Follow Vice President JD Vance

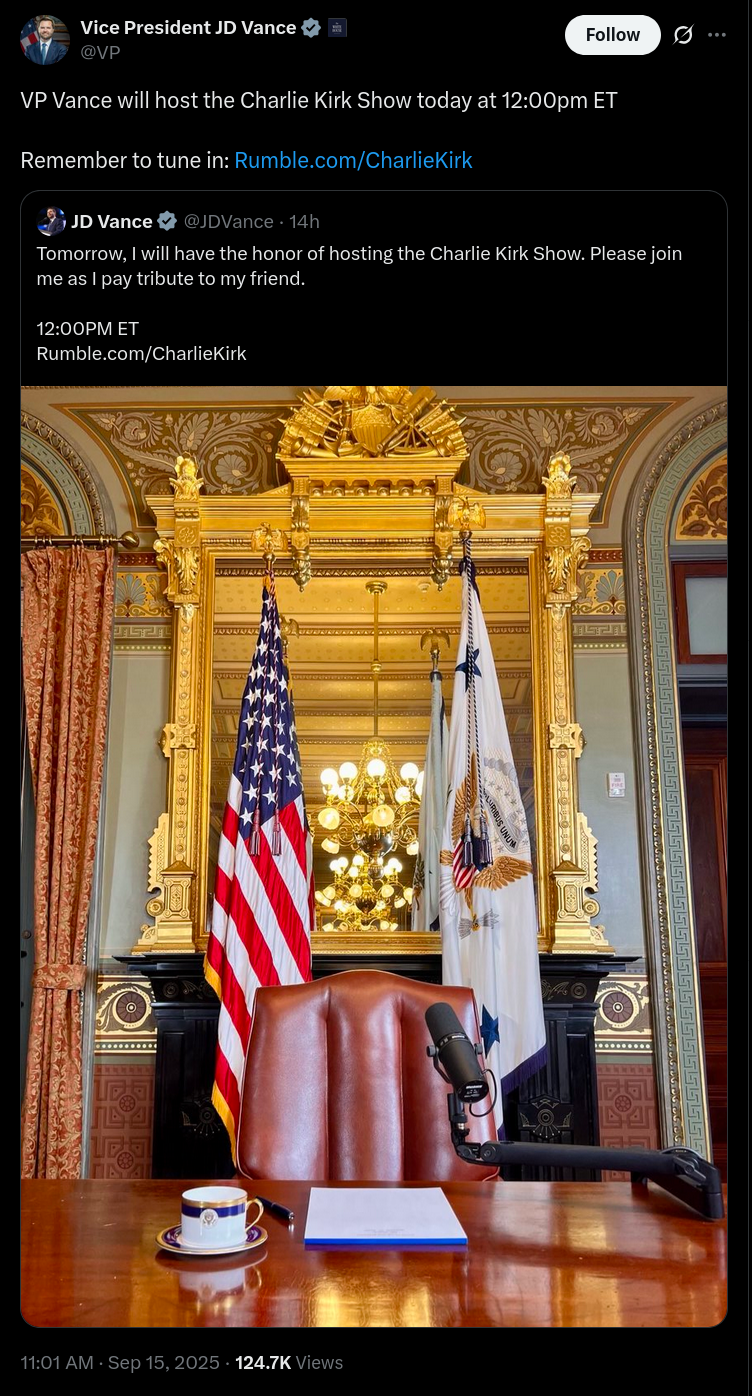click(612, 35)
